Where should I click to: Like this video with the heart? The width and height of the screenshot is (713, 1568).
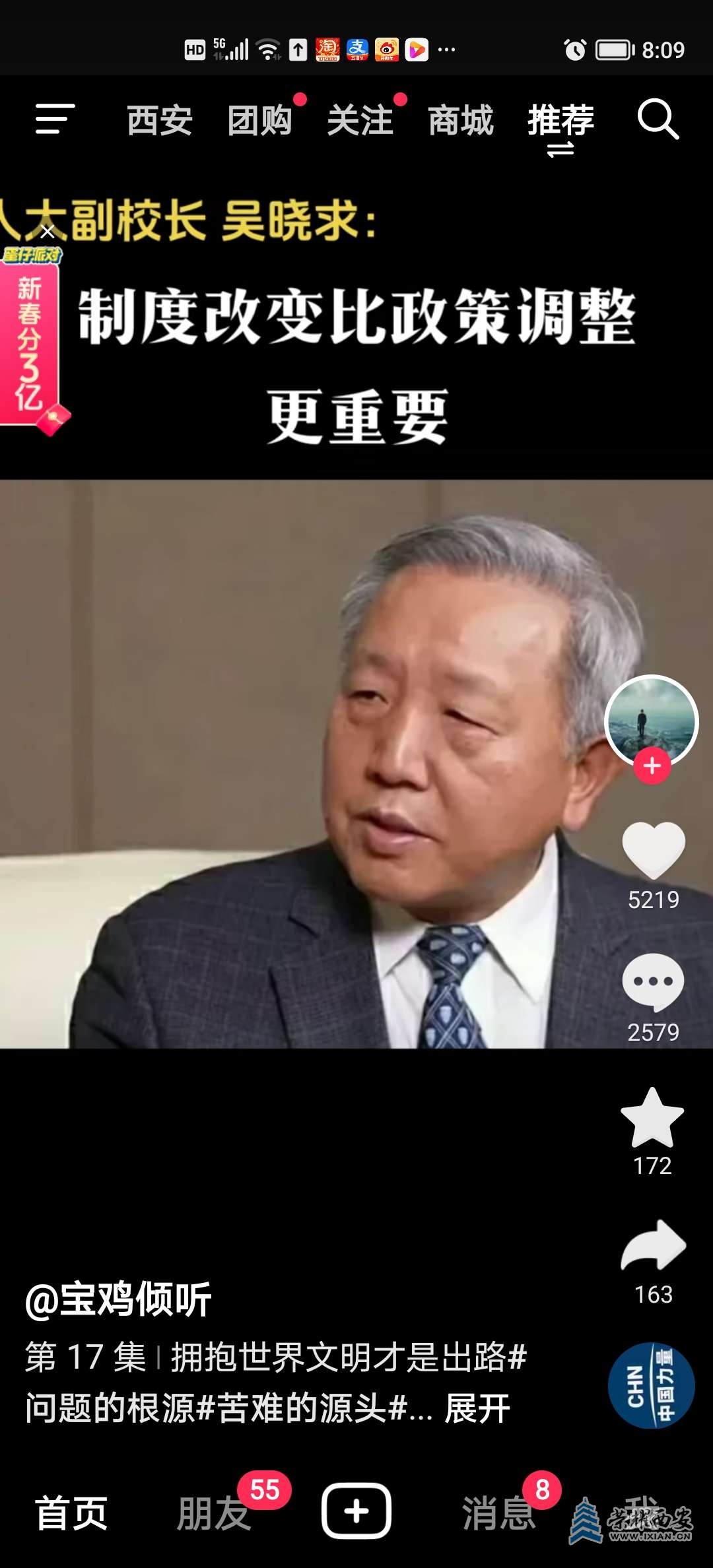pos(653,850)
